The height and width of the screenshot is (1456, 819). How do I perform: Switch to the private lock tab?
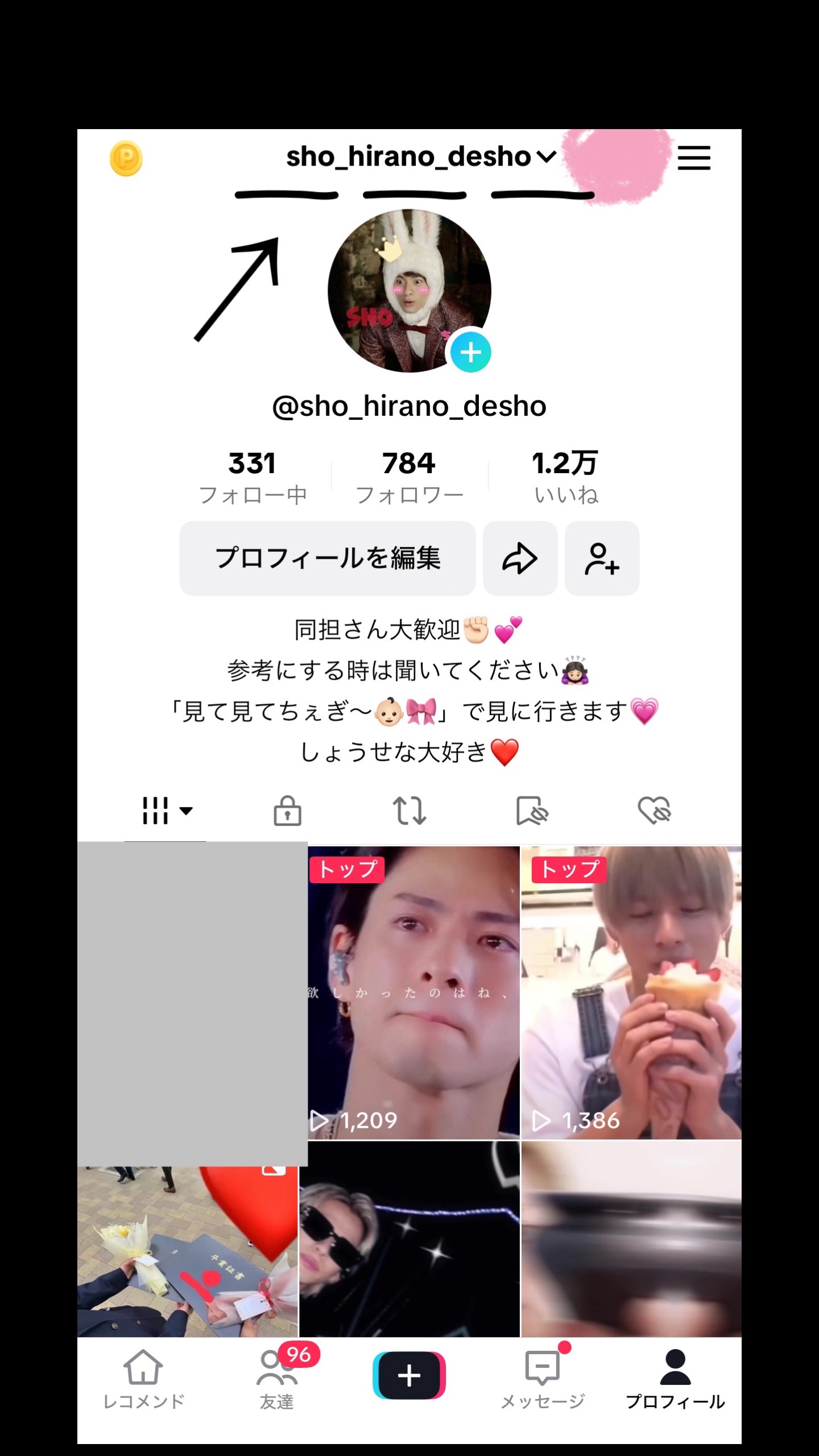tap(287, 810)
